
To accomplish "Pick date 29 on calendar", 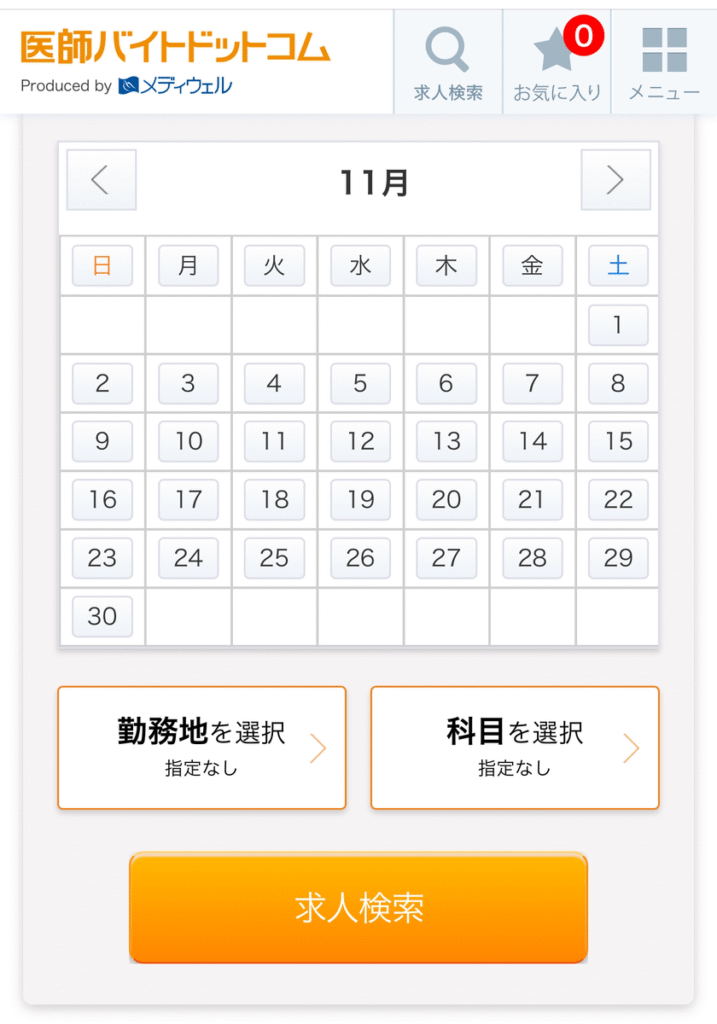I will (x=618, y=558).
